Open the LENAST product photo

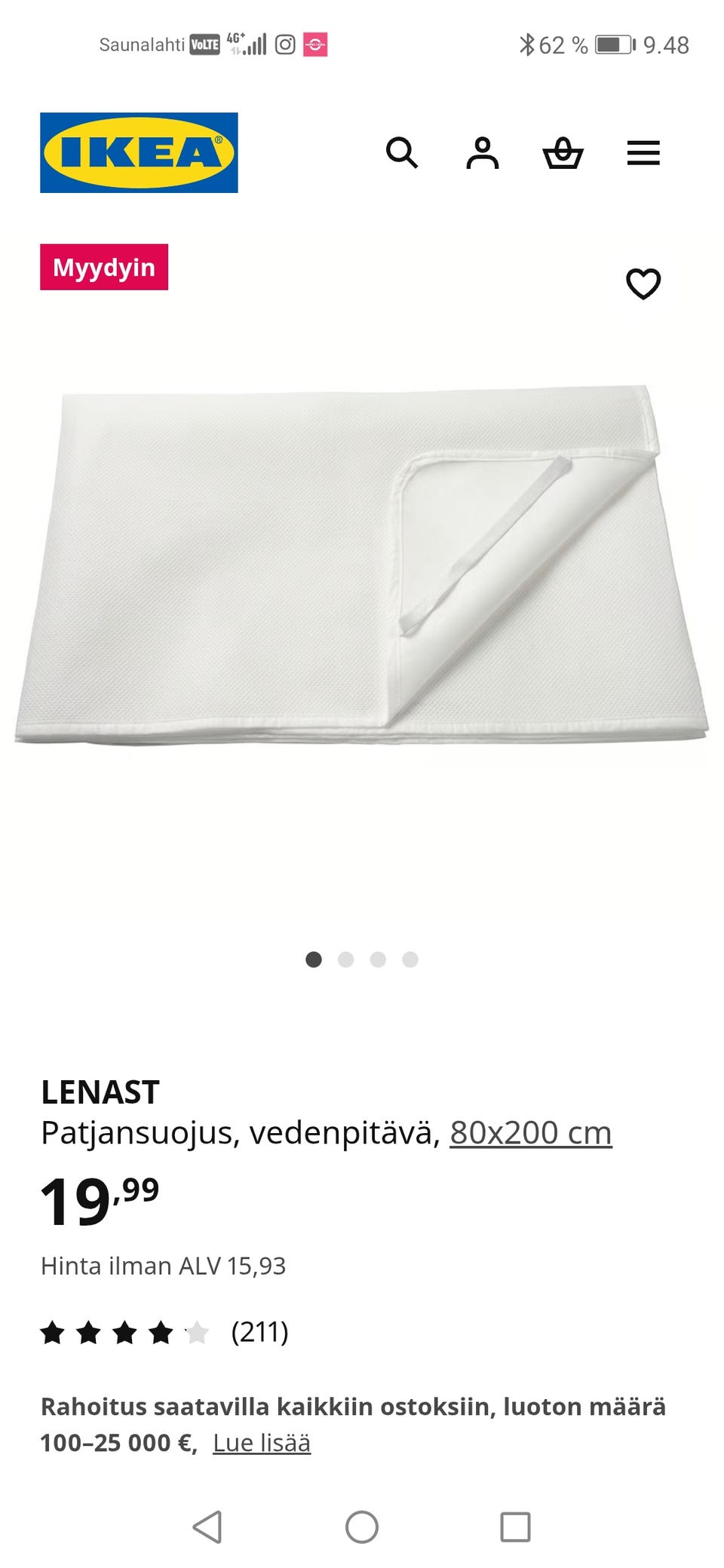[362, 565]
